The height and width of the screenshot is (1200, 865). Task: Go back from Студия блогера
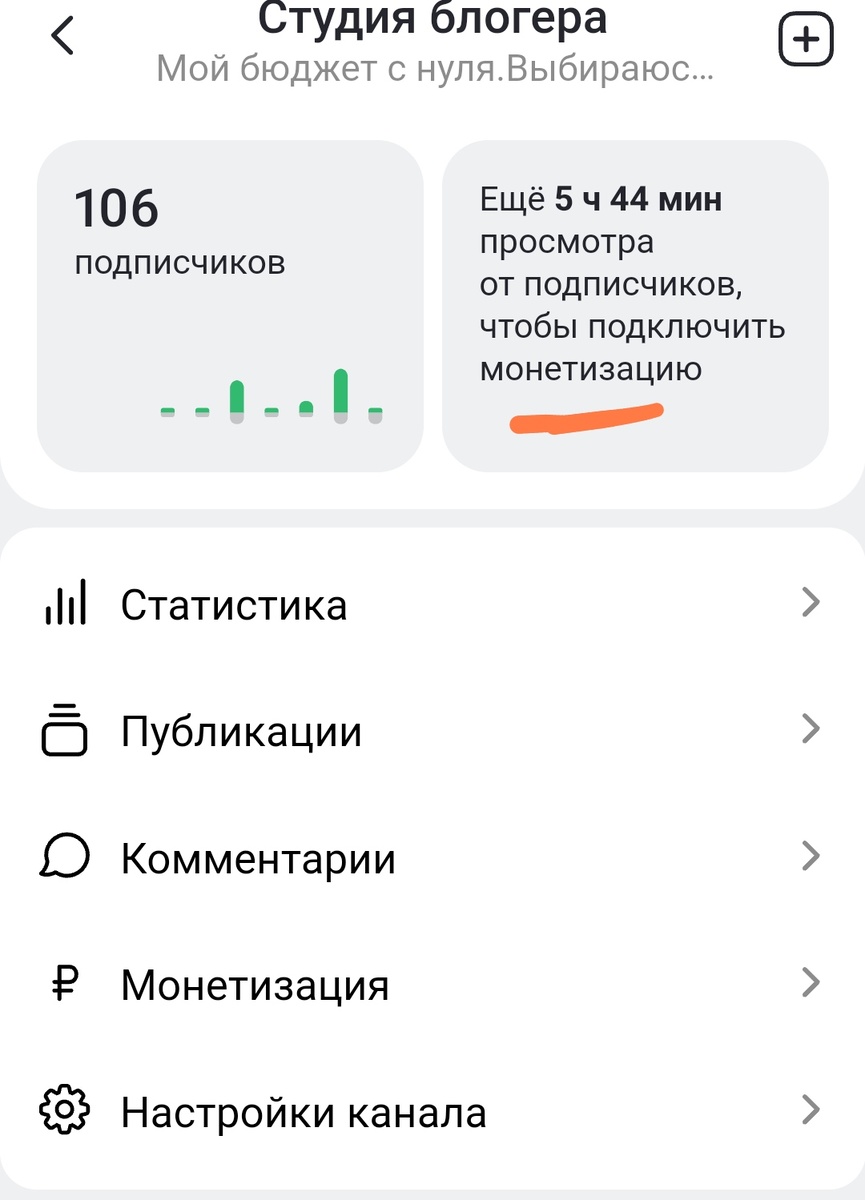tap(63, 38)
